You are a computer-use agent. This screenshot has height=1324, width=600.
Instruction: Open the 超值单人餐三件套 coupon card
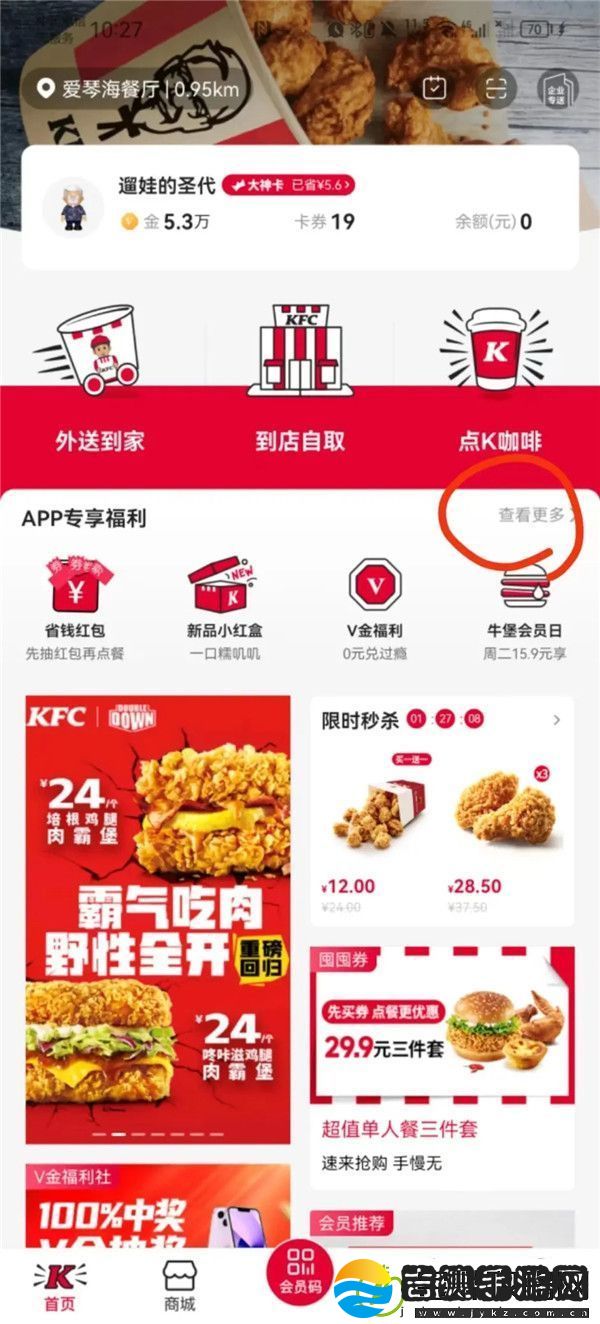(441, 1060)
